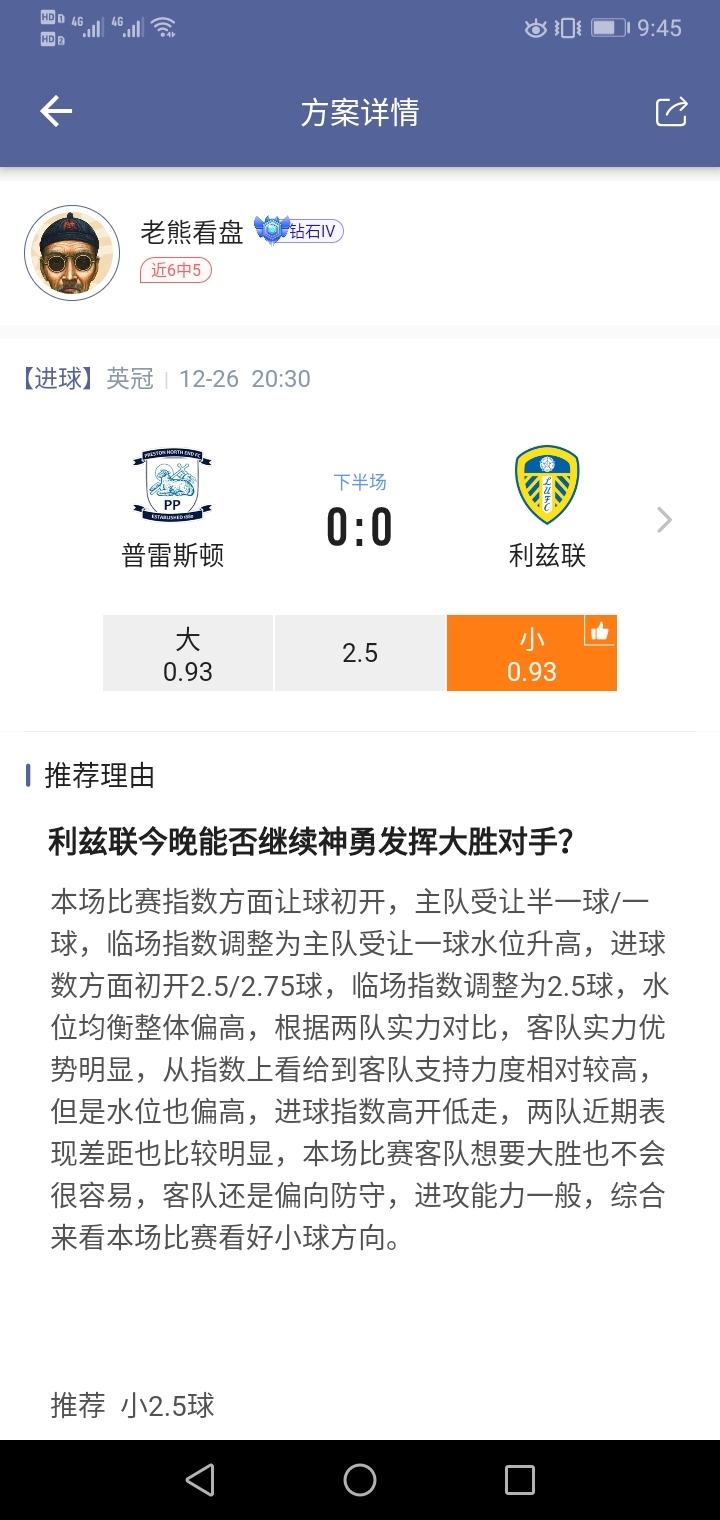Open recent apps with the square button
This screenshot has width=720, height=1520.
click(519, 1480)
